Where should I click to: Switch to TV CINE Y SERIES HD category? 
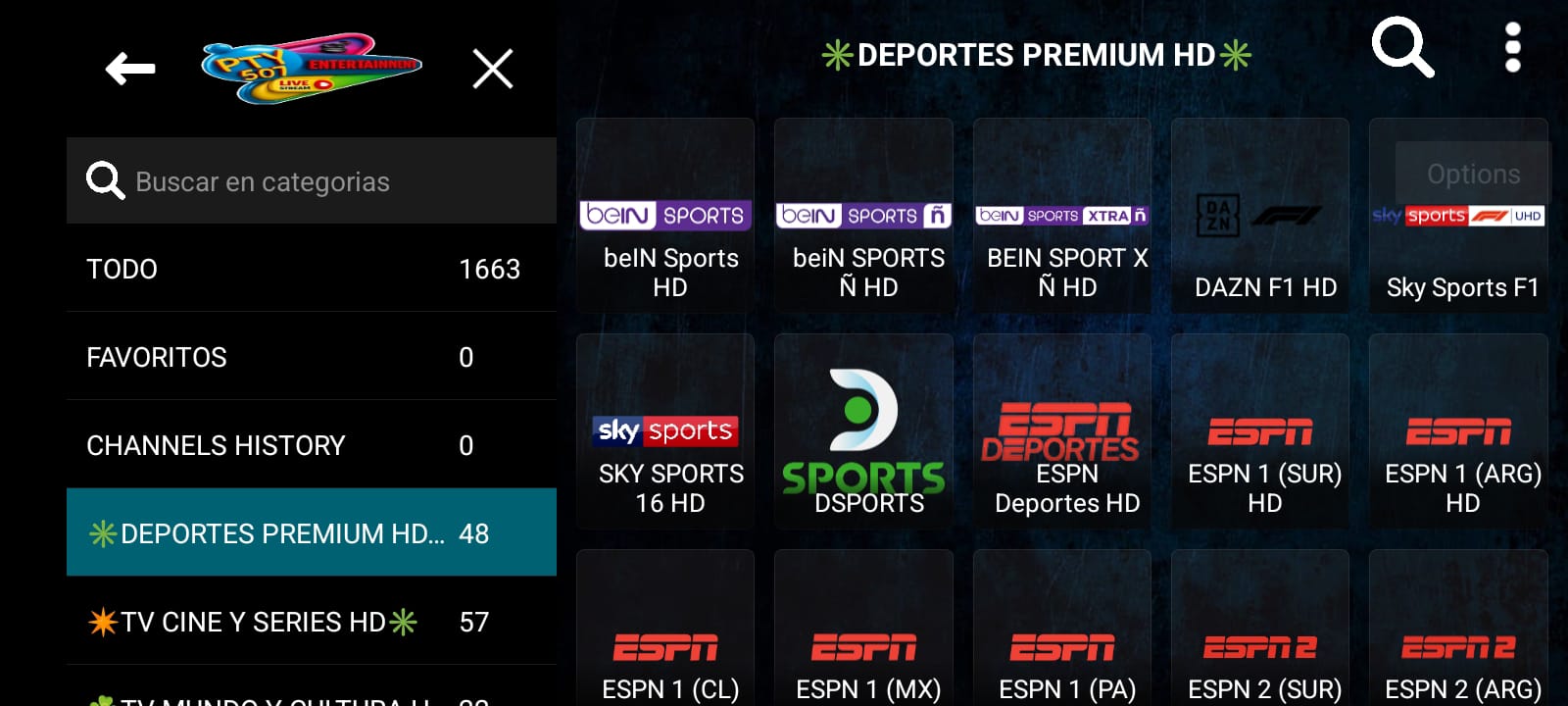(x=312, y=622)
